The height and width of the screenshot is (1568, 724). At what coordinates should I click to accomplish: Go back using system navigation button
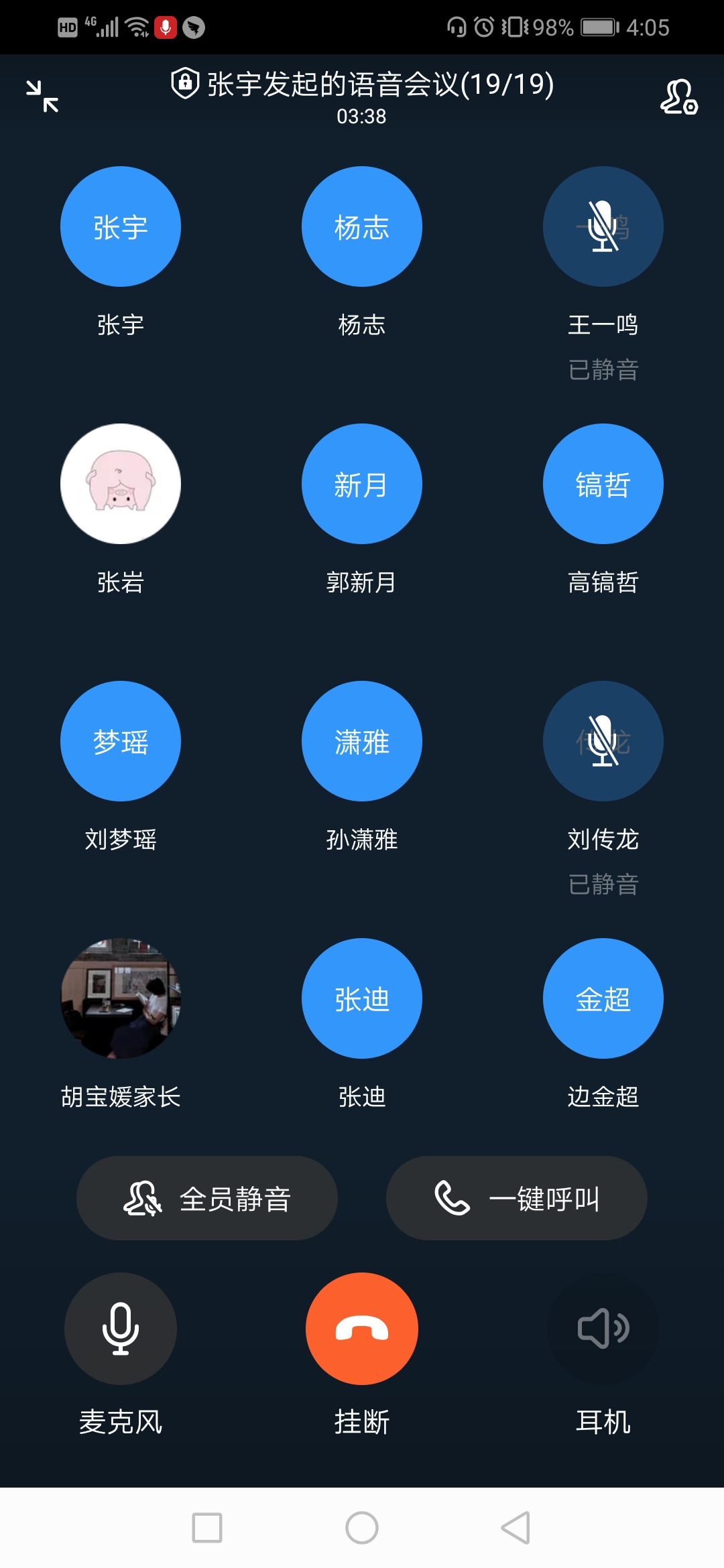pyautogui.click(x=516, y=1528)
